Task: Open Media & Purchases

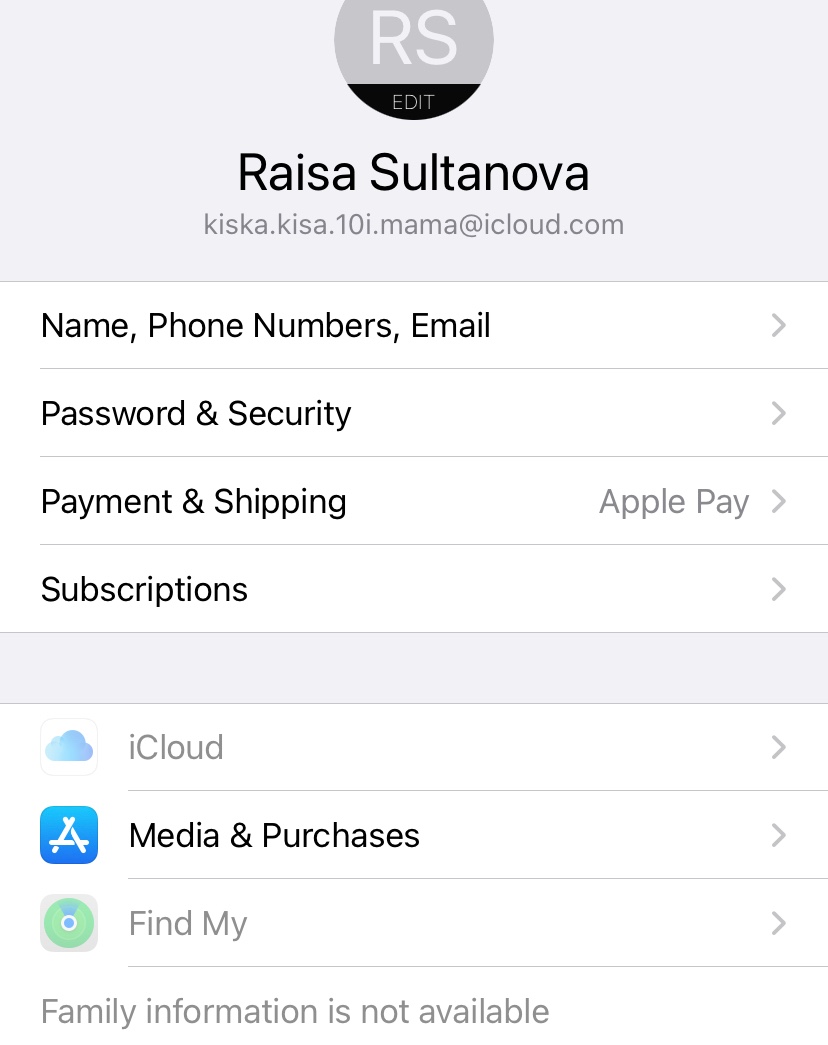Action: 413,835
